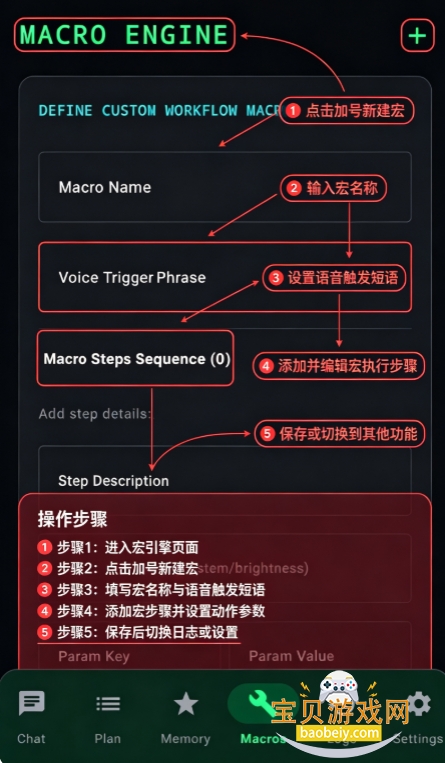Open the Chat tab
Image resolution: width=445 pixels, height=763 pixels.
[31, 717]
